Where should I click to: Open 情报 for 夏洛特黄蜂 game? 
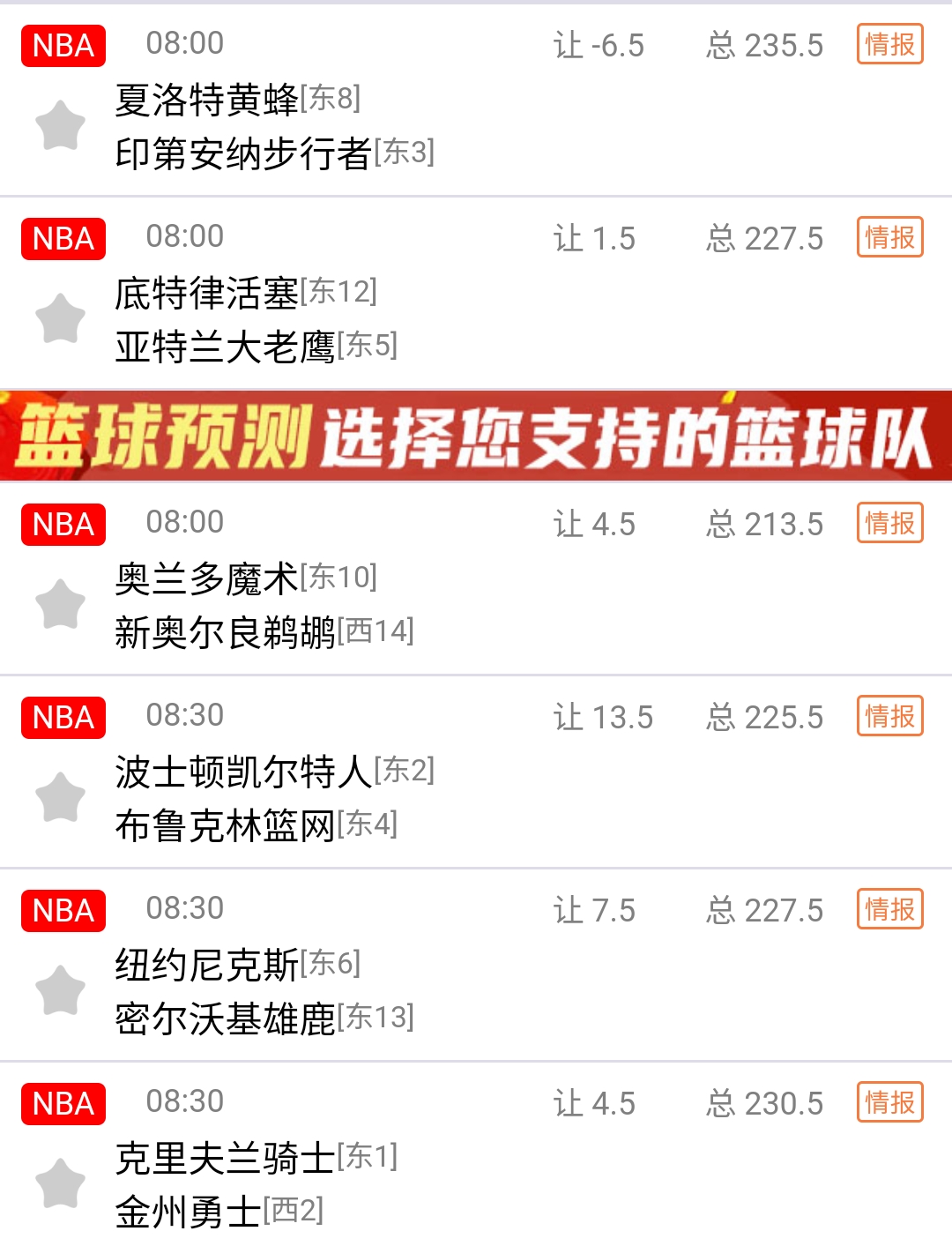pyautogui.click(x=889, y=44)
